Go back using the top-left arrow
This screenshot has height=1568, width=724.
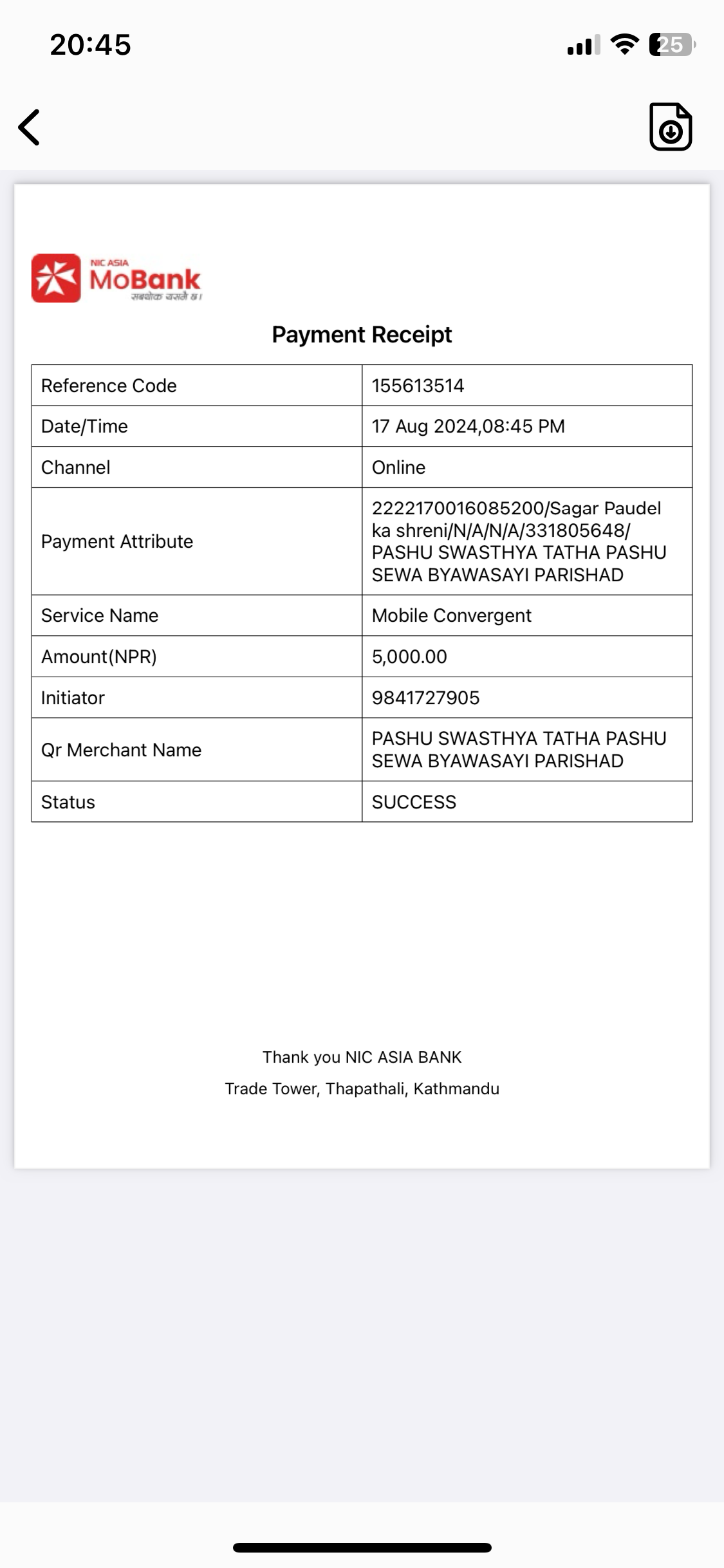[x=30, y=127]
